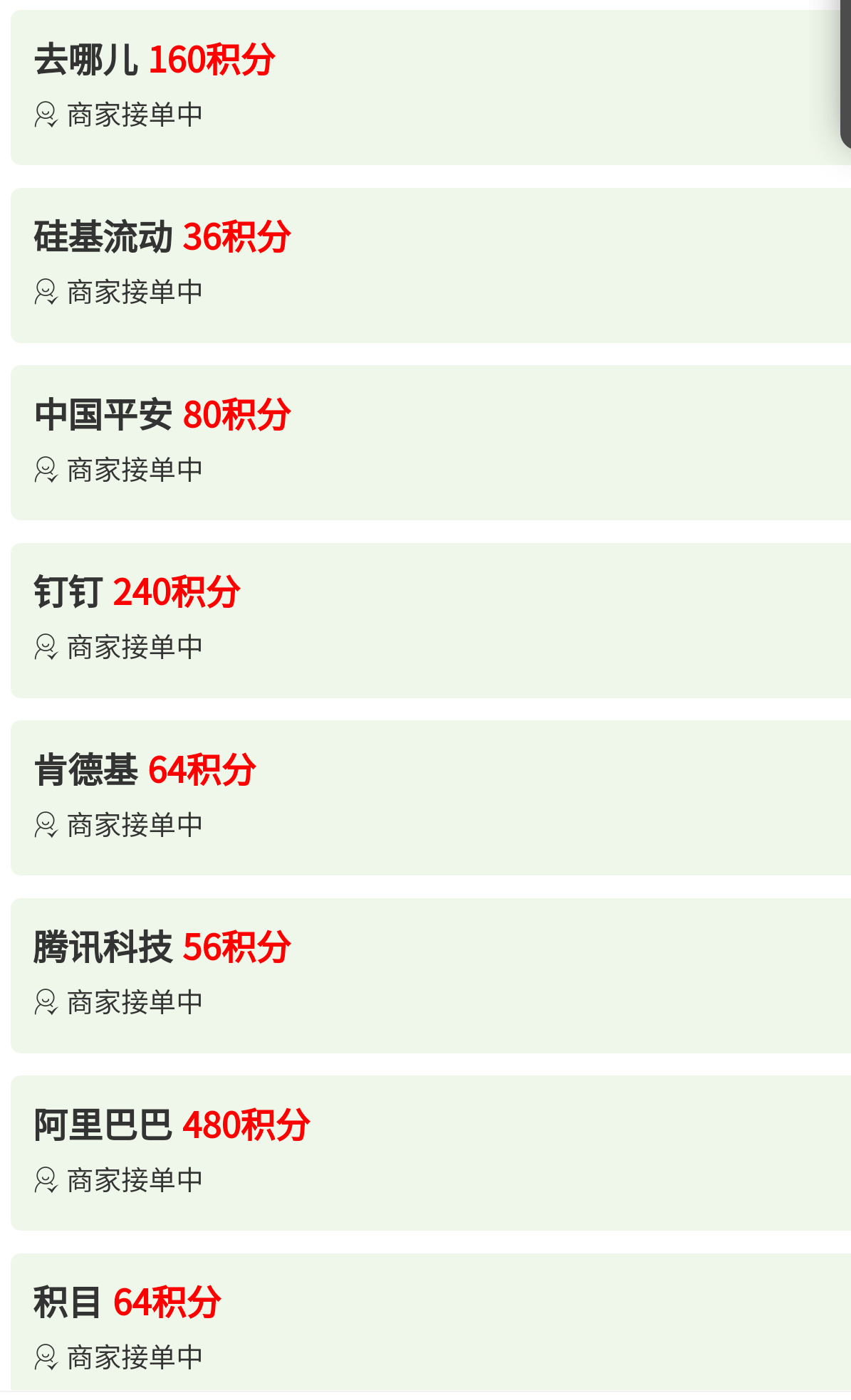The width and height of the screenshot is (851, 1400).
Task: Click the merchant icon on 去哪儿 card
Action: (46, 114)
